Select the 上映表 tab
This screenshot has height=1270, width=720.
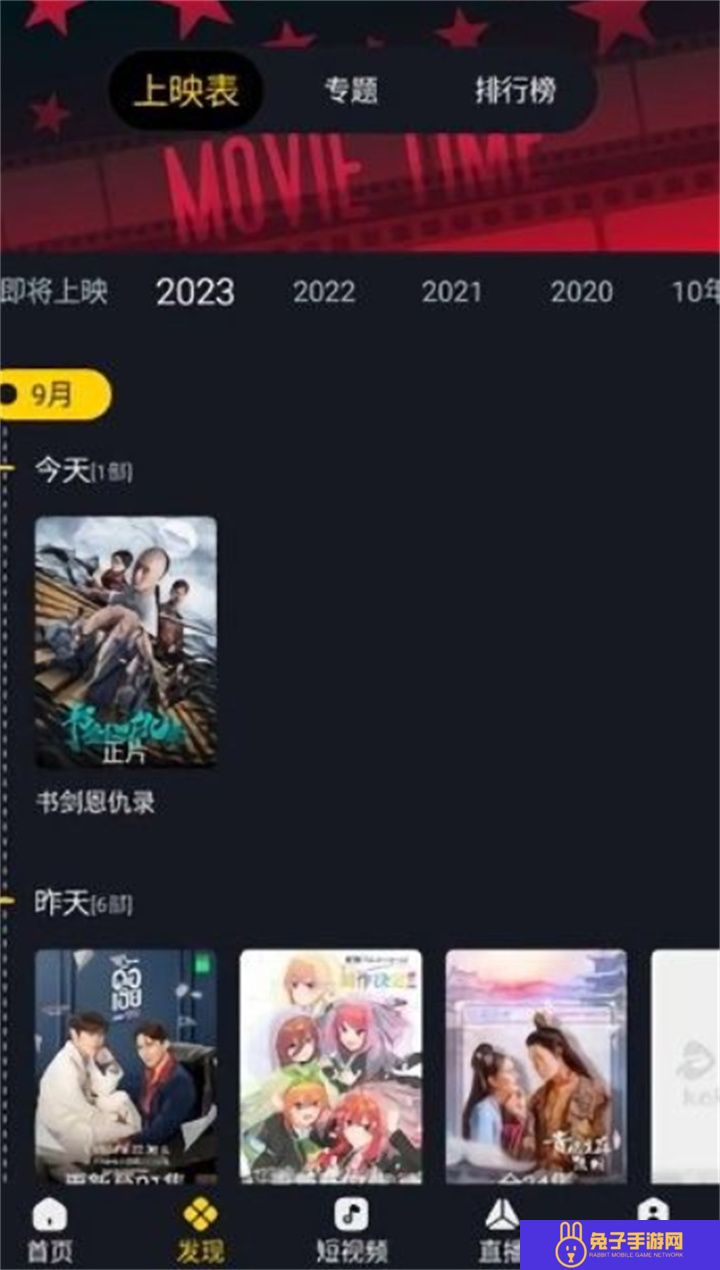(186, 91)
